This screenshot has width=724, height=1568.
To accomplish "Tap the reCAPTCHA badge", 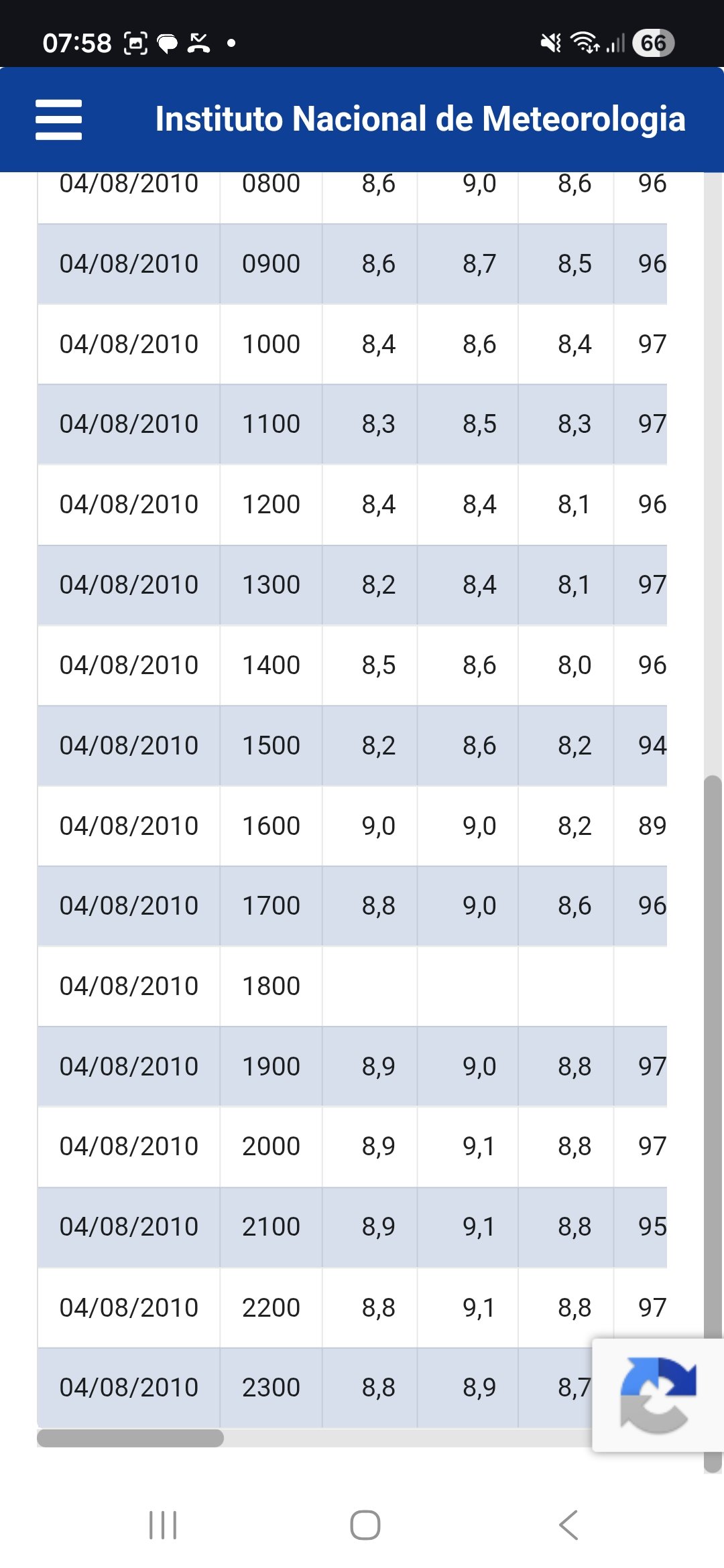I will coord(658,1395).
